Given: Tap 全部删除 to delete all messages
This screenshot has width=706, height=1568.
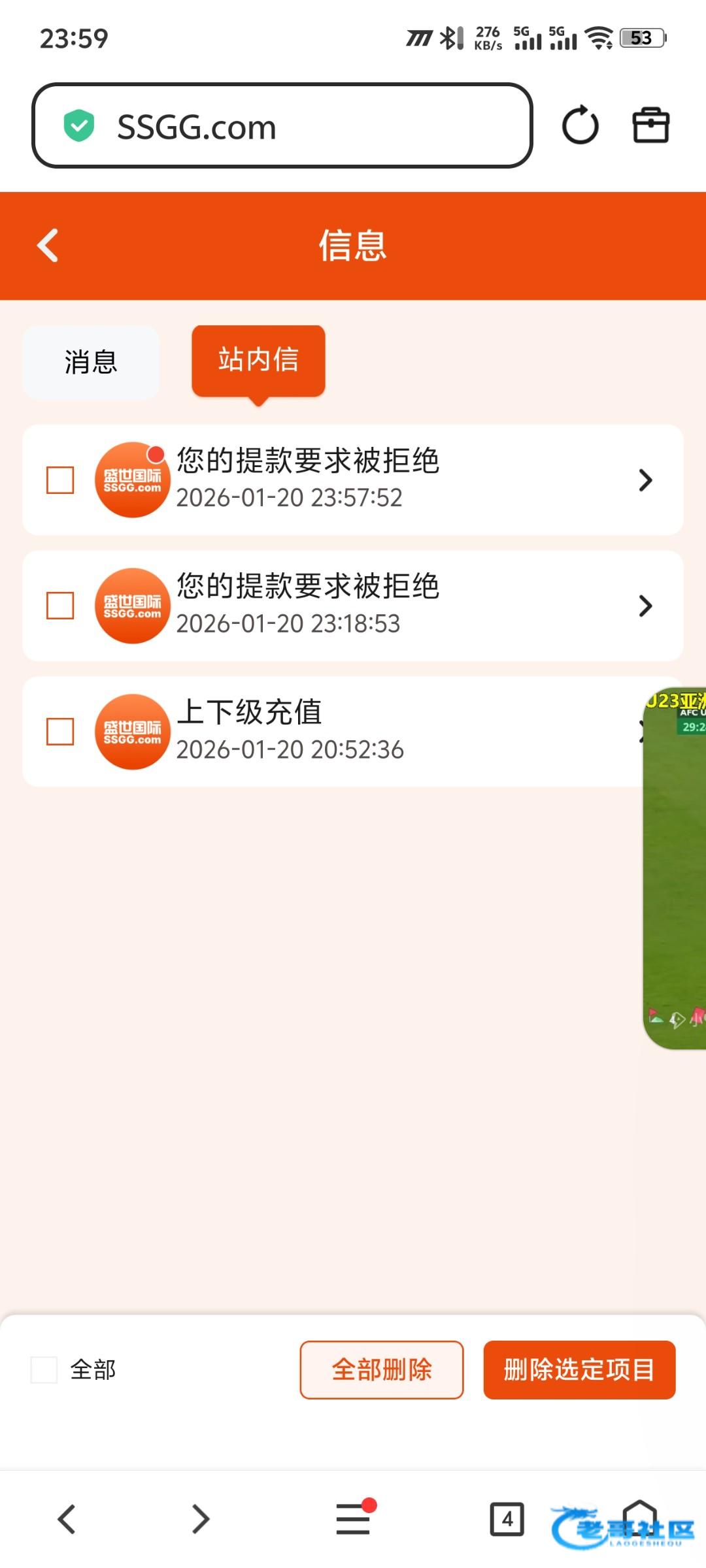Looking at the screenshot, I should pos(382,1369).
